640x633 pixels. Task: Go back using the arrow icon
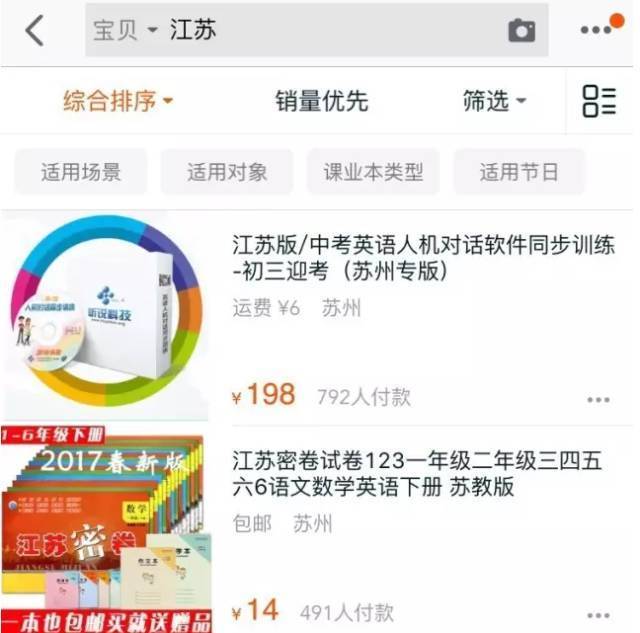[35, 31]
